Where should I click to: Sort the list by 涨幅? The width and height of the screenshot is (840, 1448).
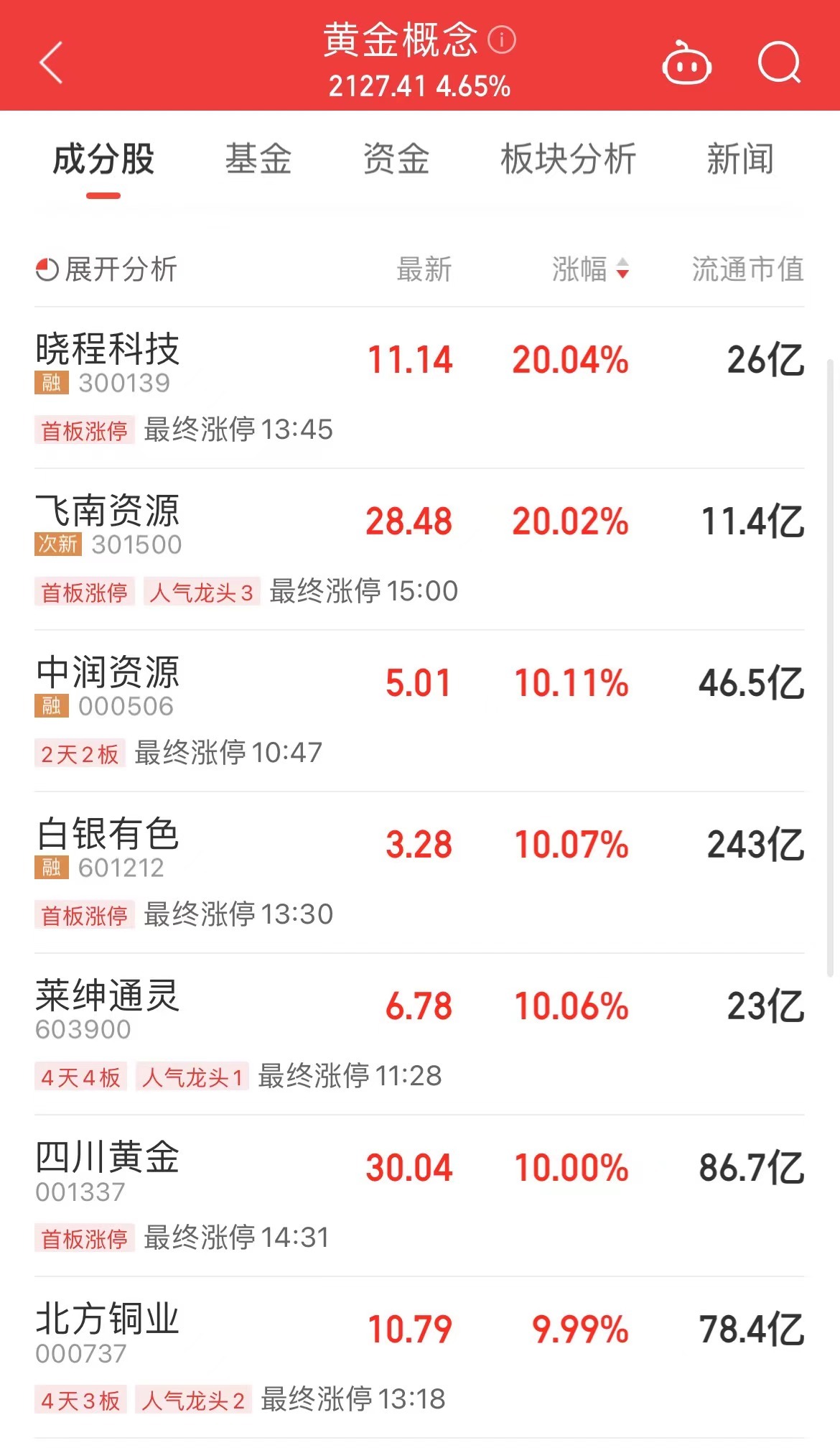590,269
